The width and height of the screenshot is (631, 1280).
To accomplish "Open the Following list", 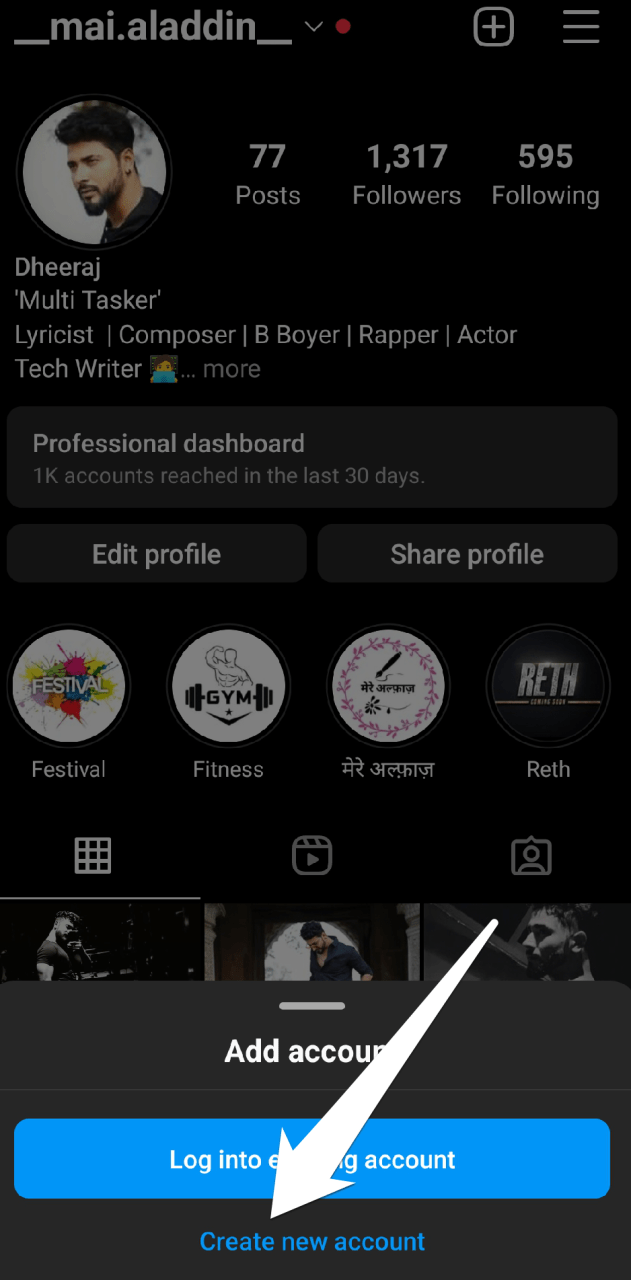I will (x=545, y=173).
